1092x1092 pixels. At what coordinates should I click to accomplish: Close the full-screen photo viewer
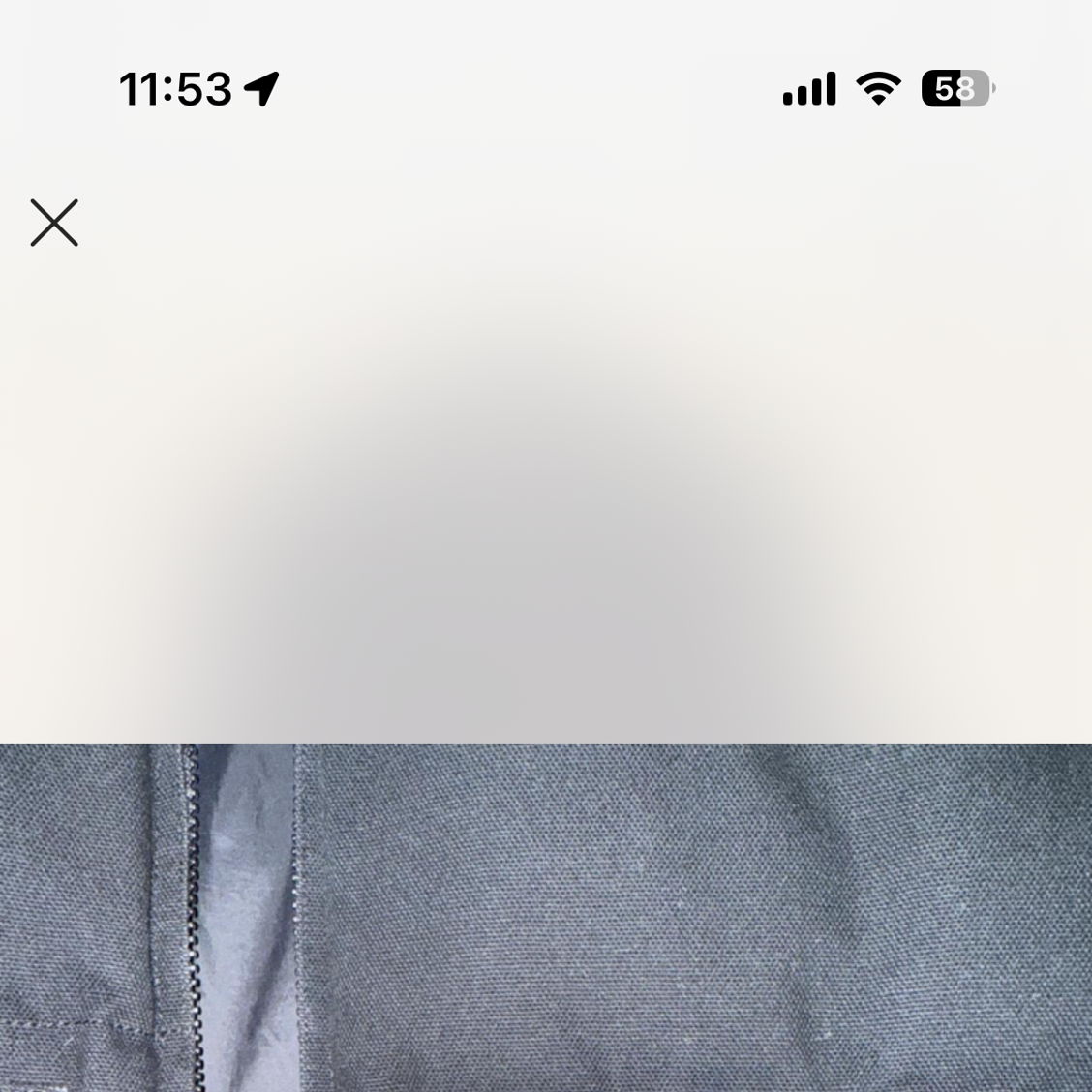click(54, 224)
